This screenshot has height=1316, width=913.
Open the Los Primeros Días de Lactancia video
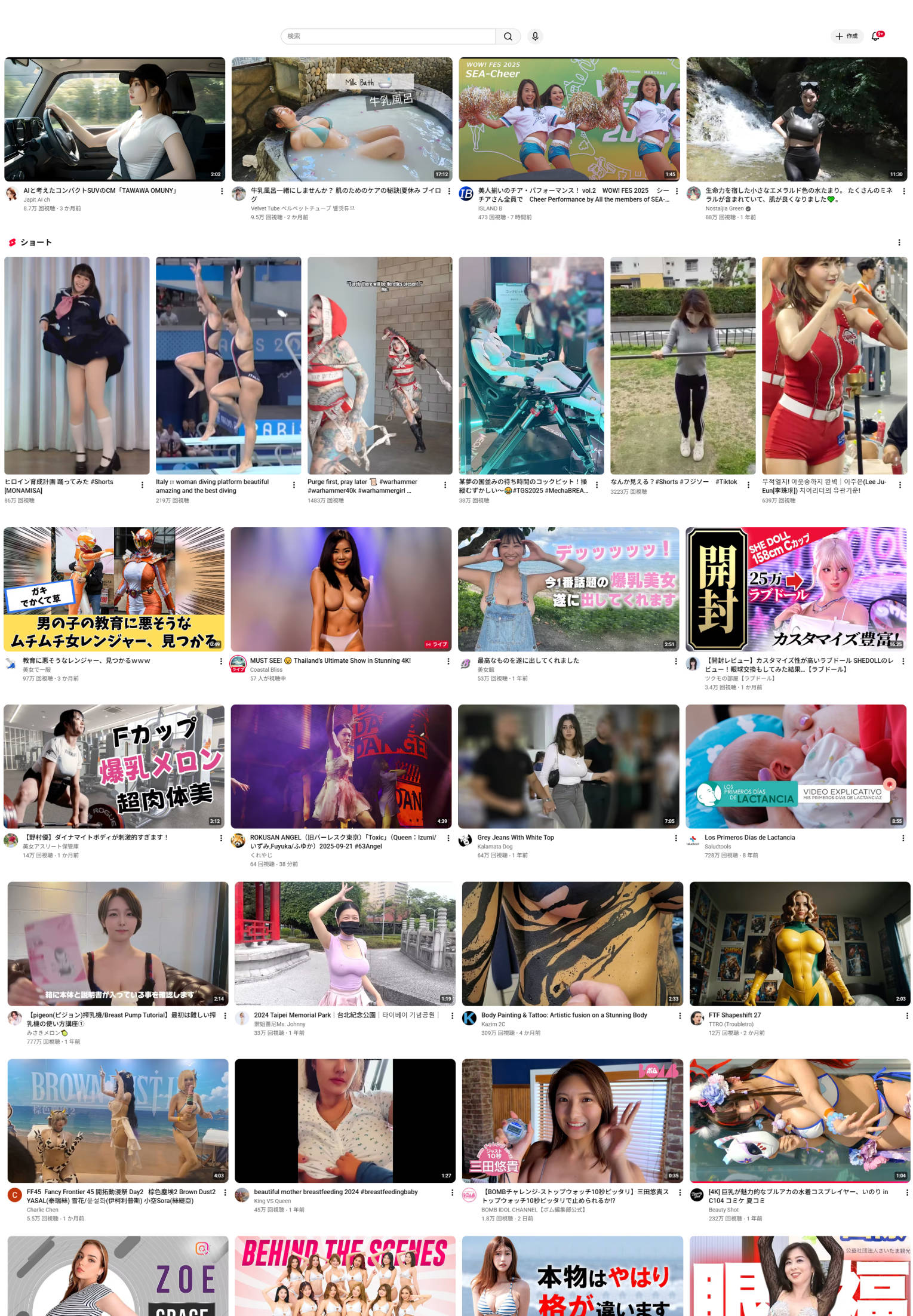pyautogui.click(x=795, y=767)
